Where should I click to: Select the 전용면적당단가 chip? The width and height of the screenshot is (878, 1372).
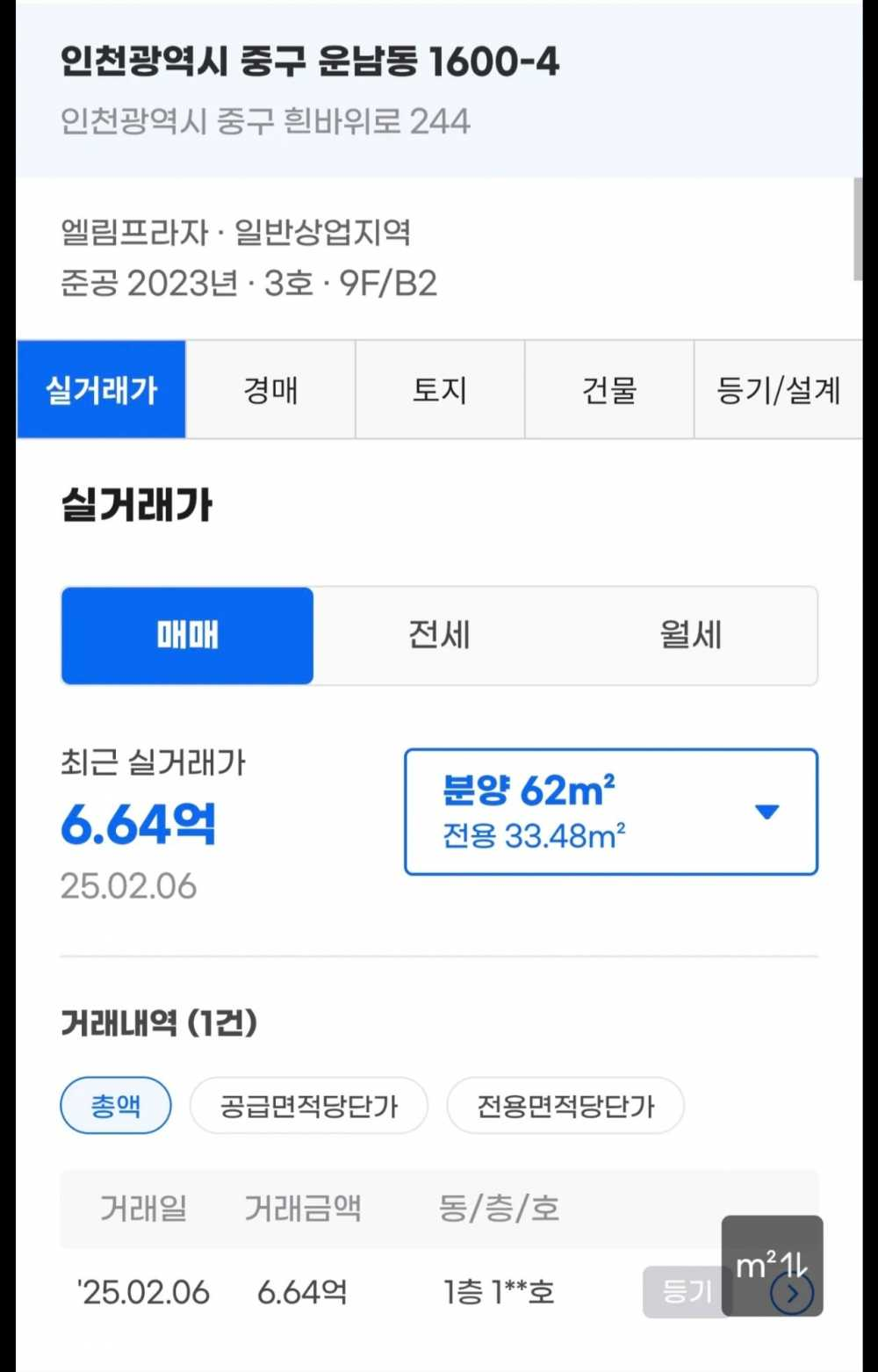coord(565,1105)
